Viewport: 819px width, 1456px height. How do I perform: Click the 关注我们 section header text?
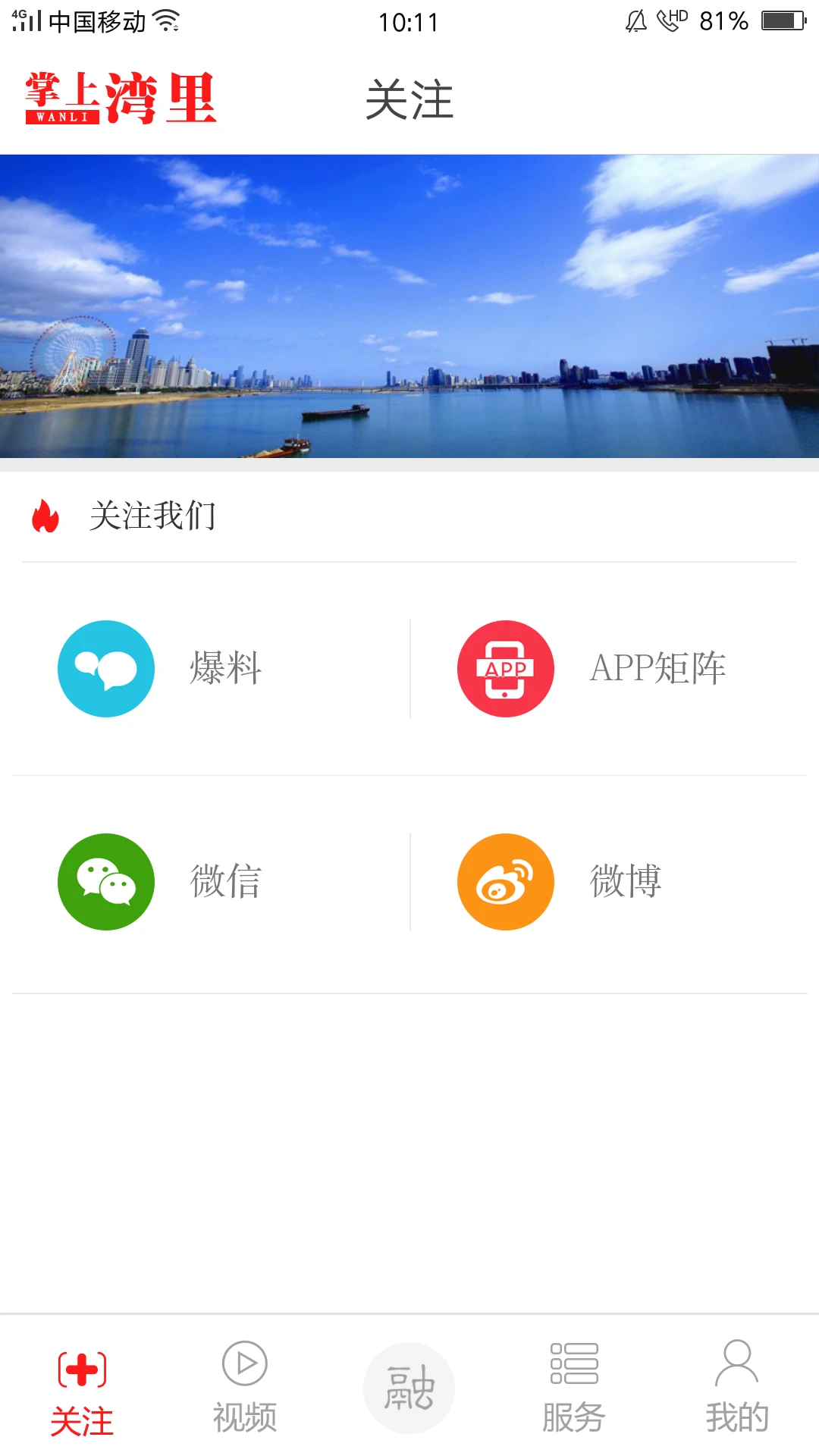pos(152,516)
